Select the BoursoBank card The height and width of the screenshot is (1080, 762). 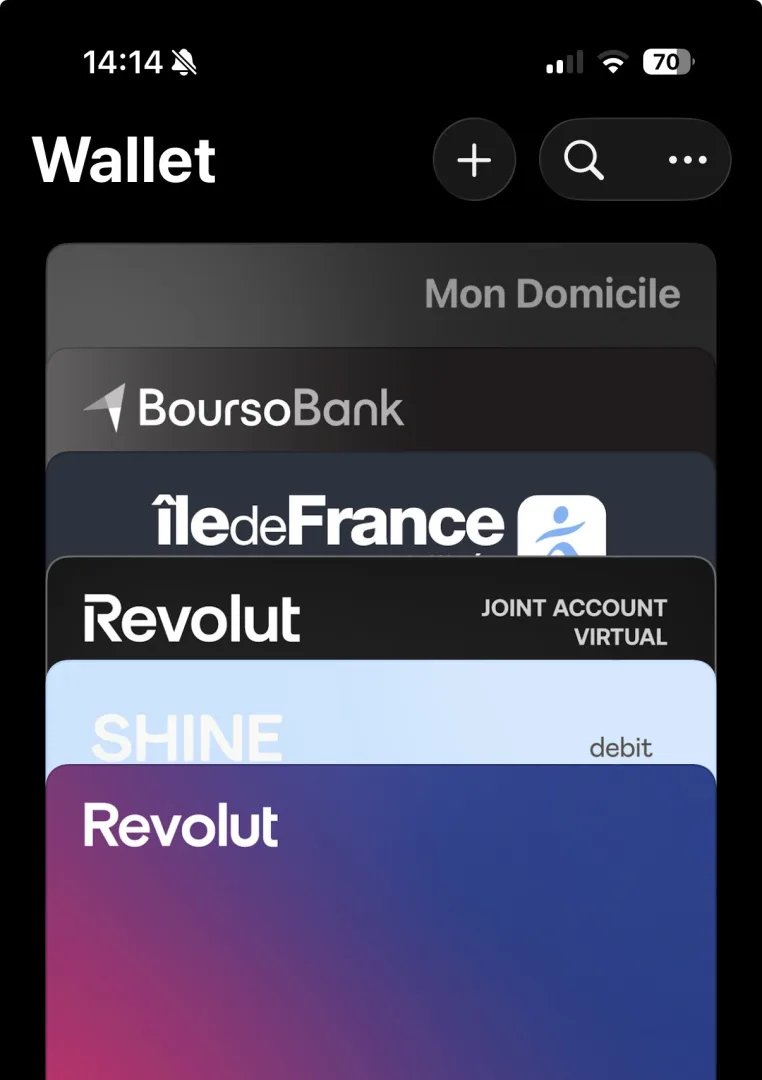click(380, 405)
